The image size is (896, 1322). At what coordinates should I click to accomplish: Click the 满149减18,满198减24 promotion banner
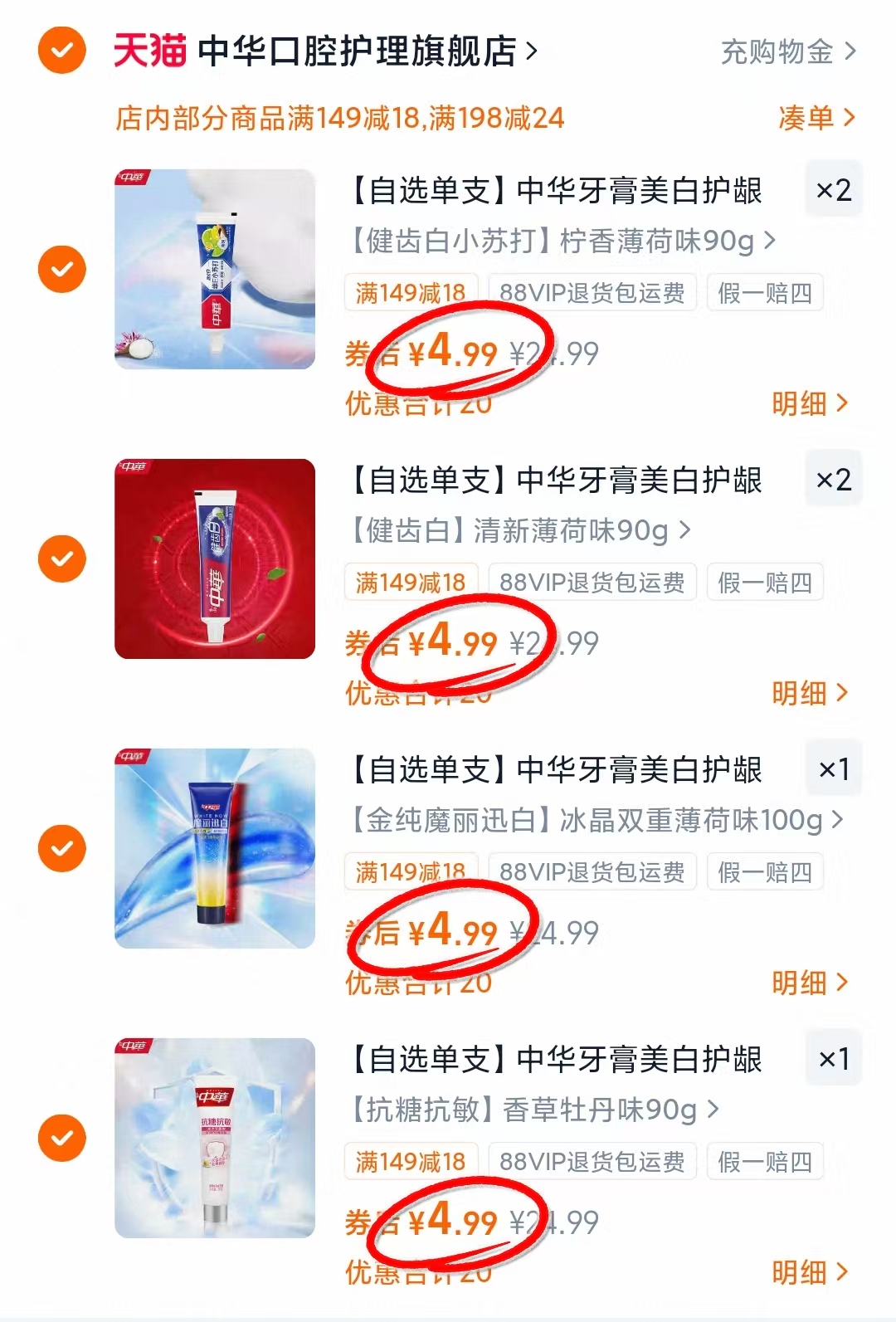pyautogui.click(x=340, y=119)
